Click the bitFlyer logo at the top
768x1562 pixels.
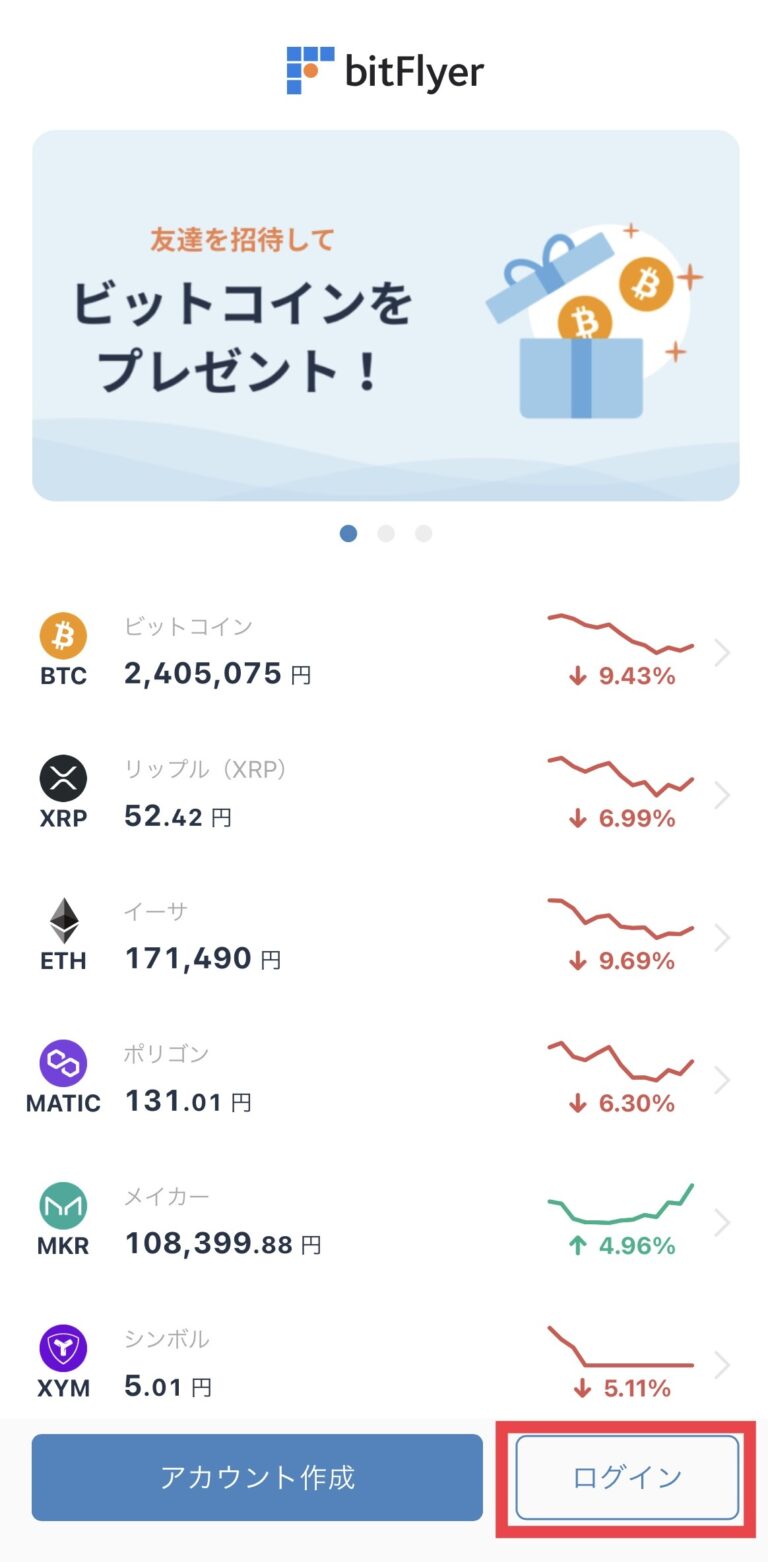[384, 69]
